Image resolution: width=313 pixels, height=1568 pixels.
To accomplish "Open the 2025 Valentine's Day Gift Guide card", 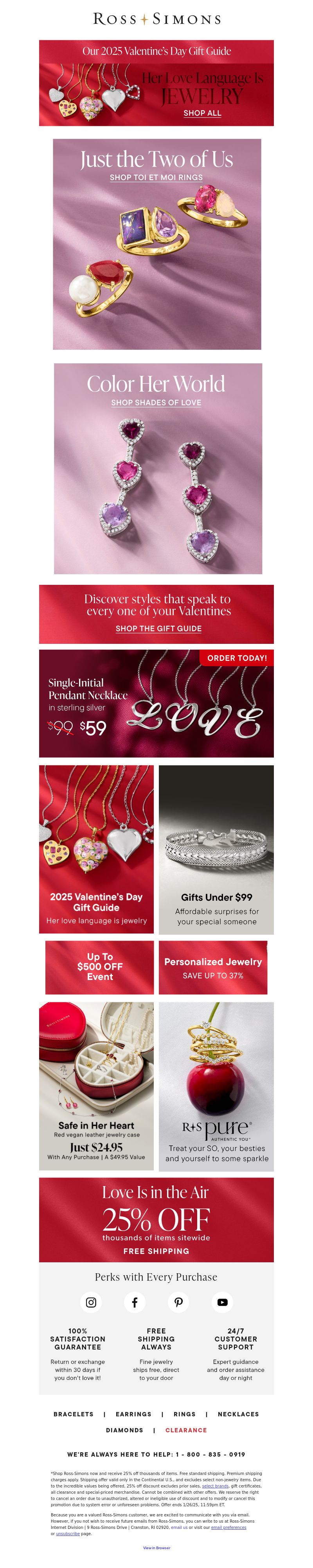I will (x=96, y=849).
